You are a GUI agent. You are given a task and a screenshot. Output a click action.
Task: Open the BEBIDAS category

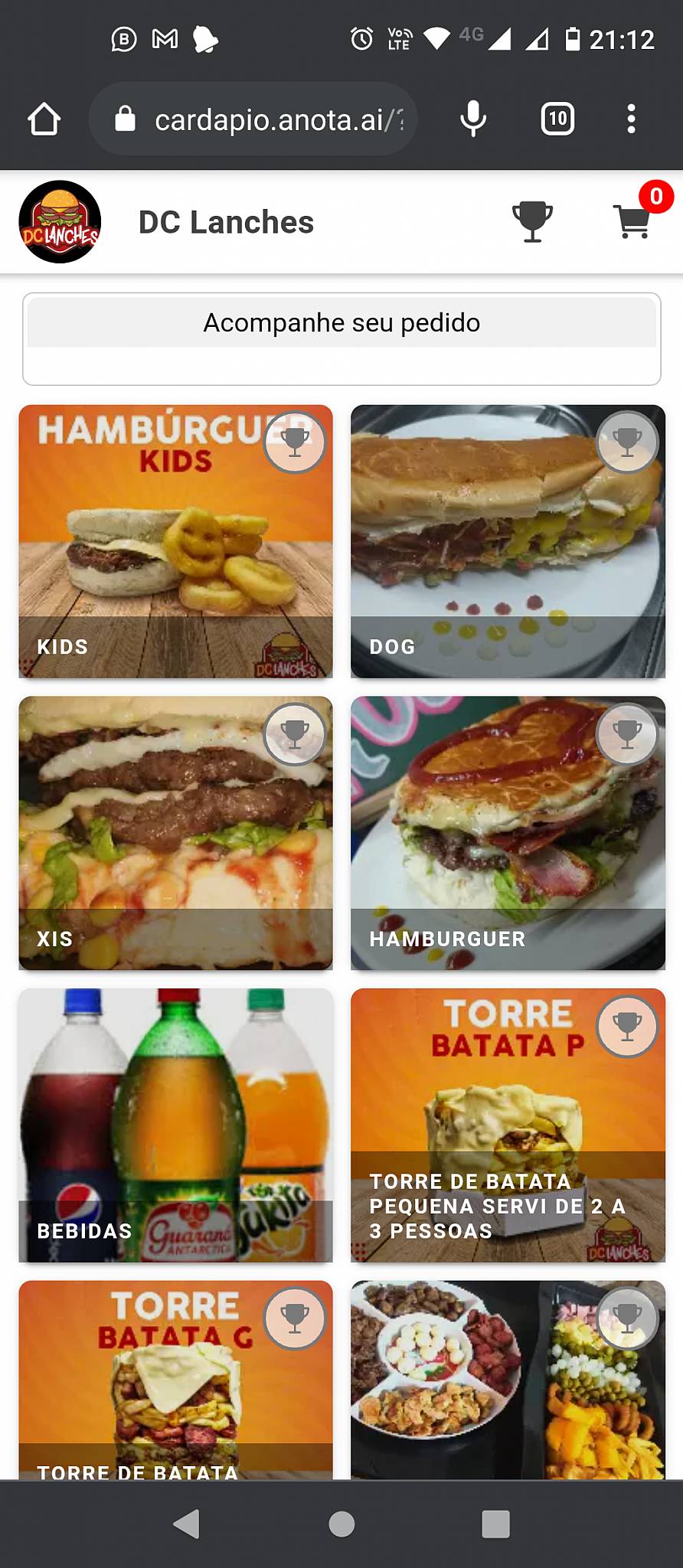point(175,1125)
